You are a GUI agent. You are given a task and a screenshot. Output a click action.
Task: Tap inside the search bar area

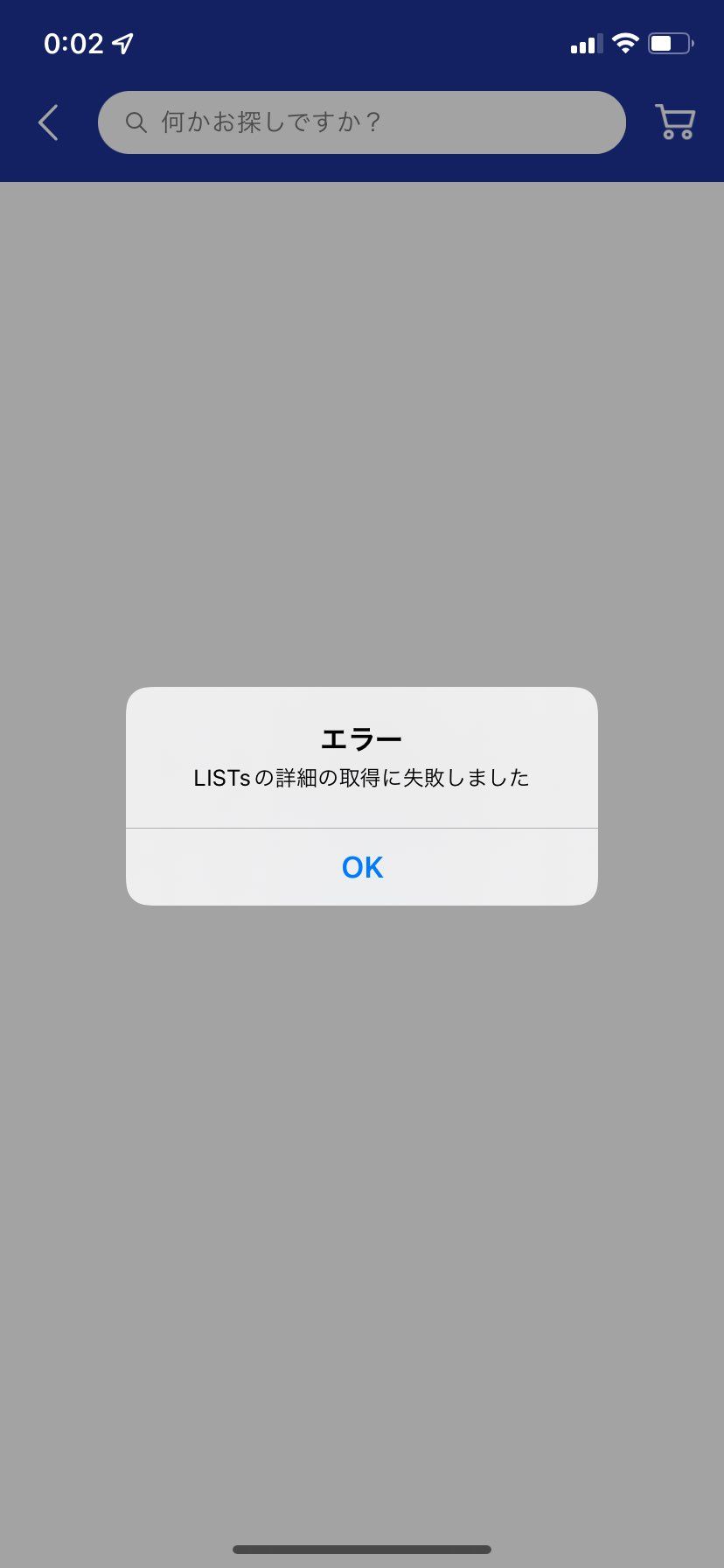click(361, 122)
